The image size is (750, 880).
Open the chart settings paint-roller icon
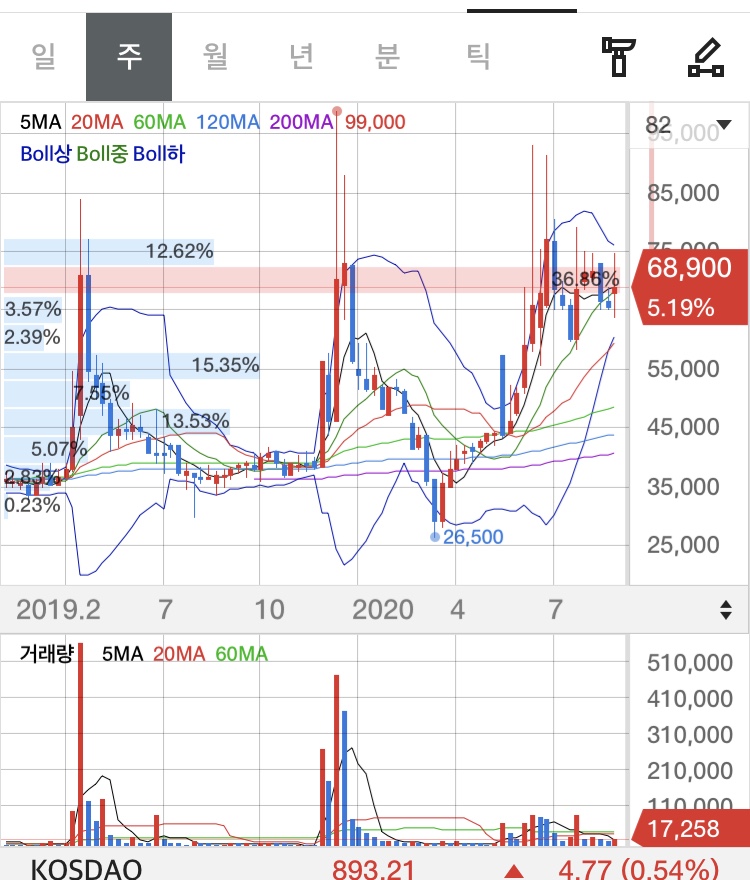[x=619, y=56]
